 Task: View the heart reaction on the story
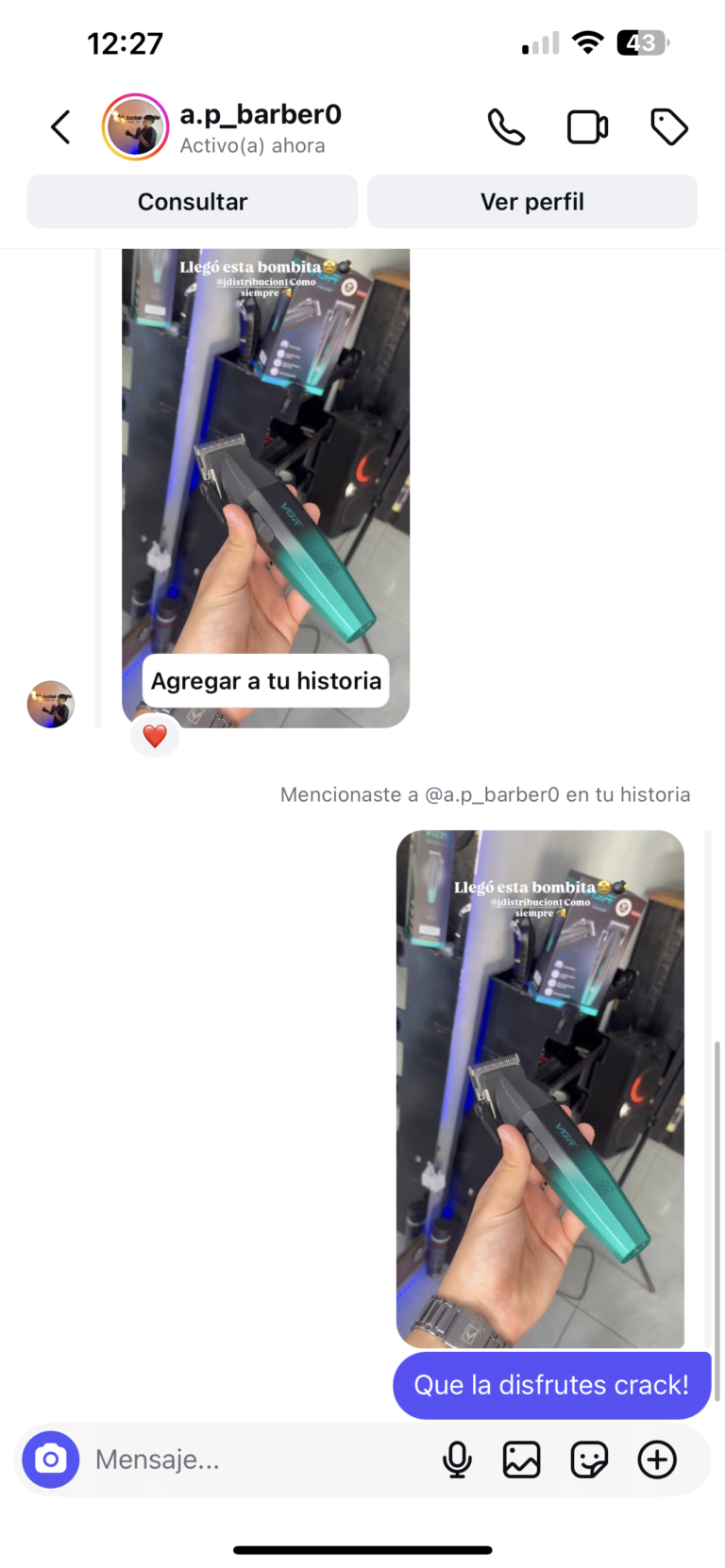[155, 736]
